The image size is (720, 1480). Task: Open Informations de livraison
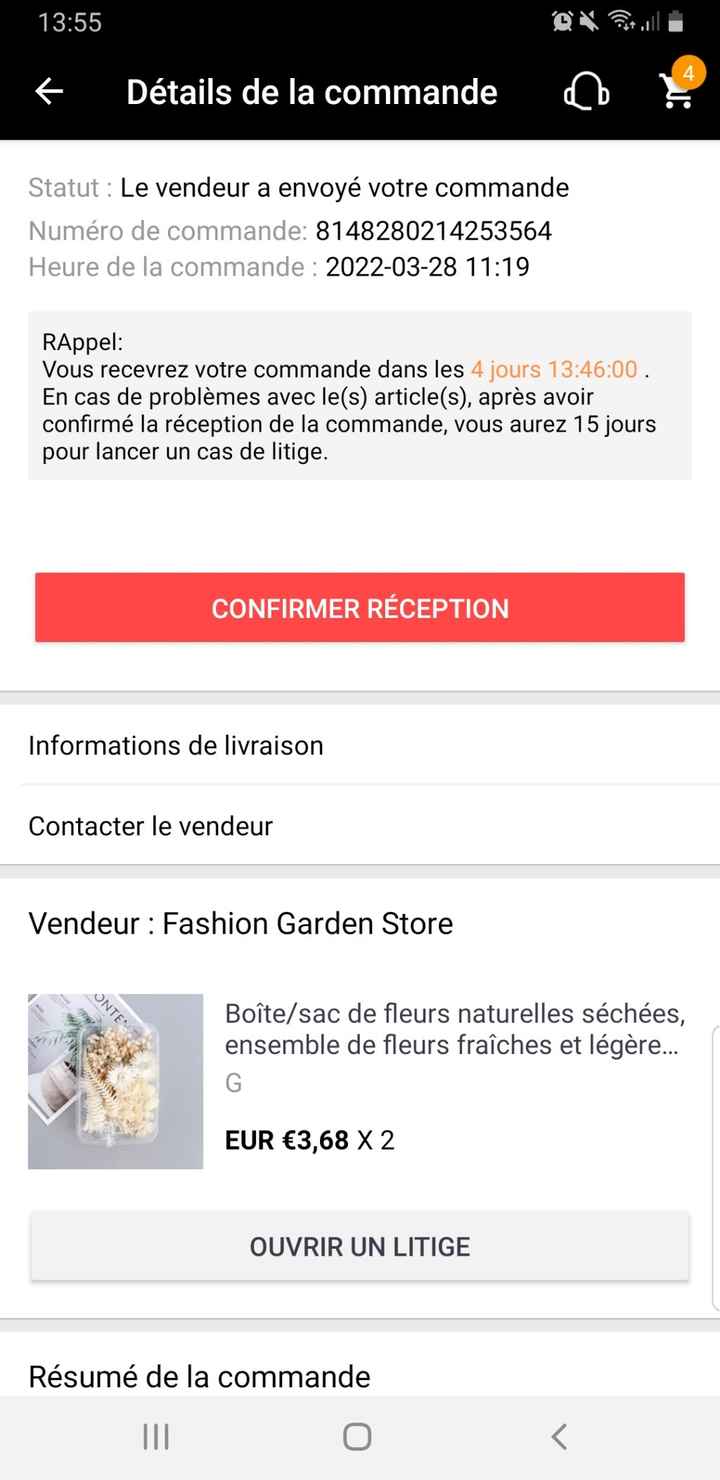point(176,746)
